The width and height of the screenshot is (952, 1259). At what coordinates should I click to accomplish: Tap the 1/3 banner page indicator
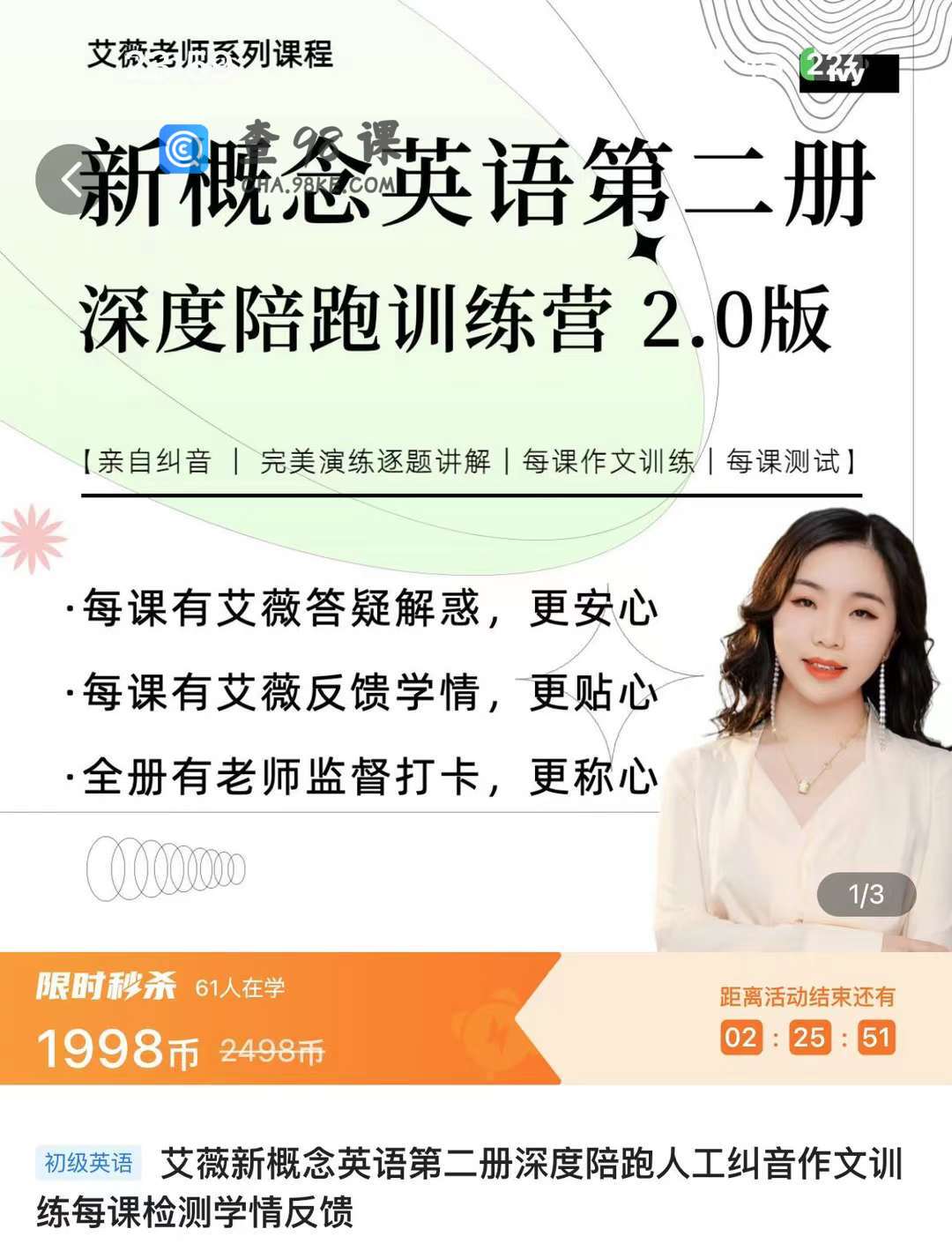[x=866, y=895]
